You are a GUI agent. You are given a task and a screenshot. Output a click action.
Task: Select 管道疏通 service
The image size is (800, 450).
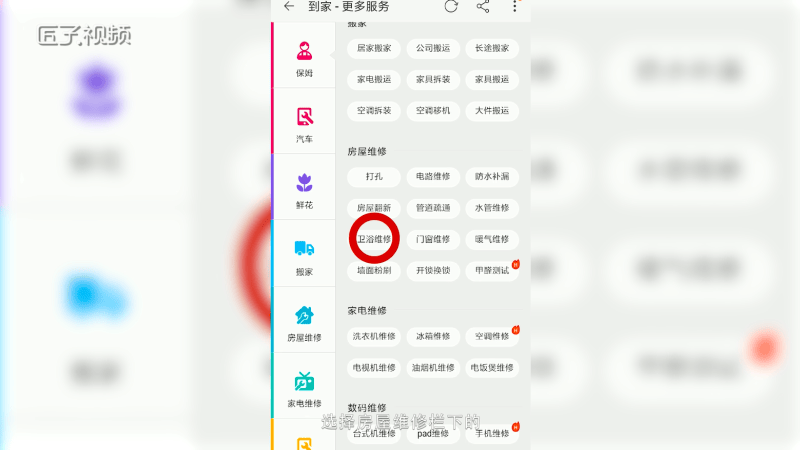(433, 208)
